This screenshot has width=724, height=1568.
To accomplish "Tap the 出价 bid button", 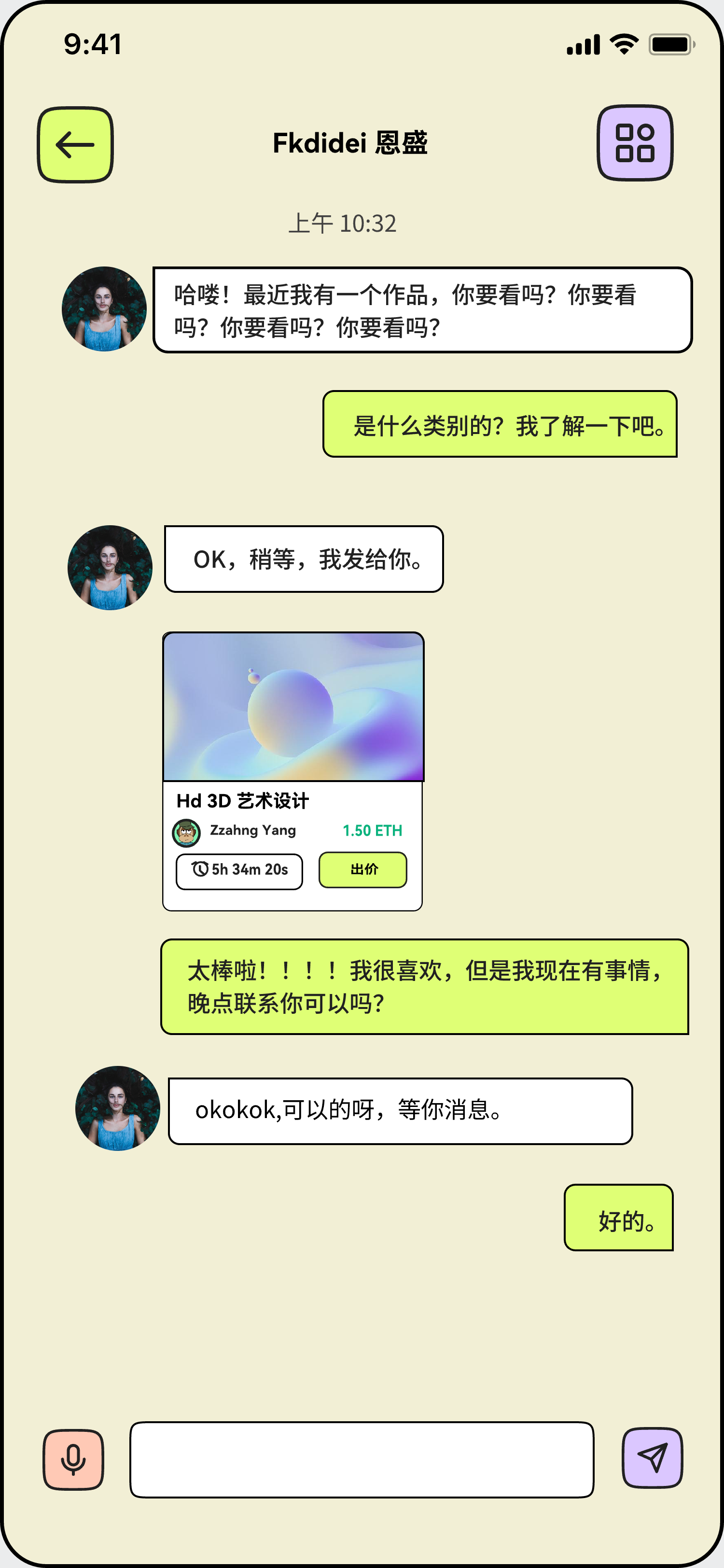I will click(x=362, y=869).
